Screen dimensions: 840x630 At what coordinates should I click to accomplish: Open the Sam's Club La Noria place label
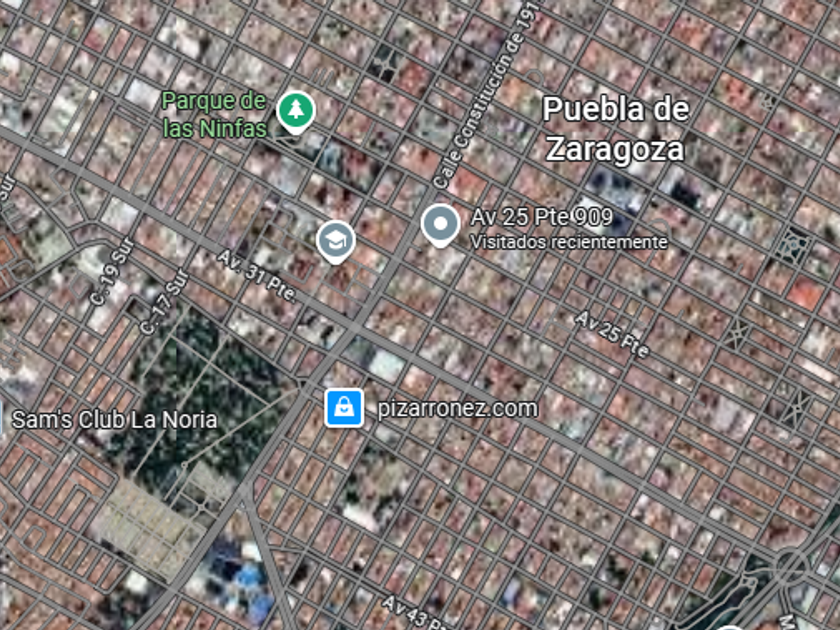coord(113,419)
